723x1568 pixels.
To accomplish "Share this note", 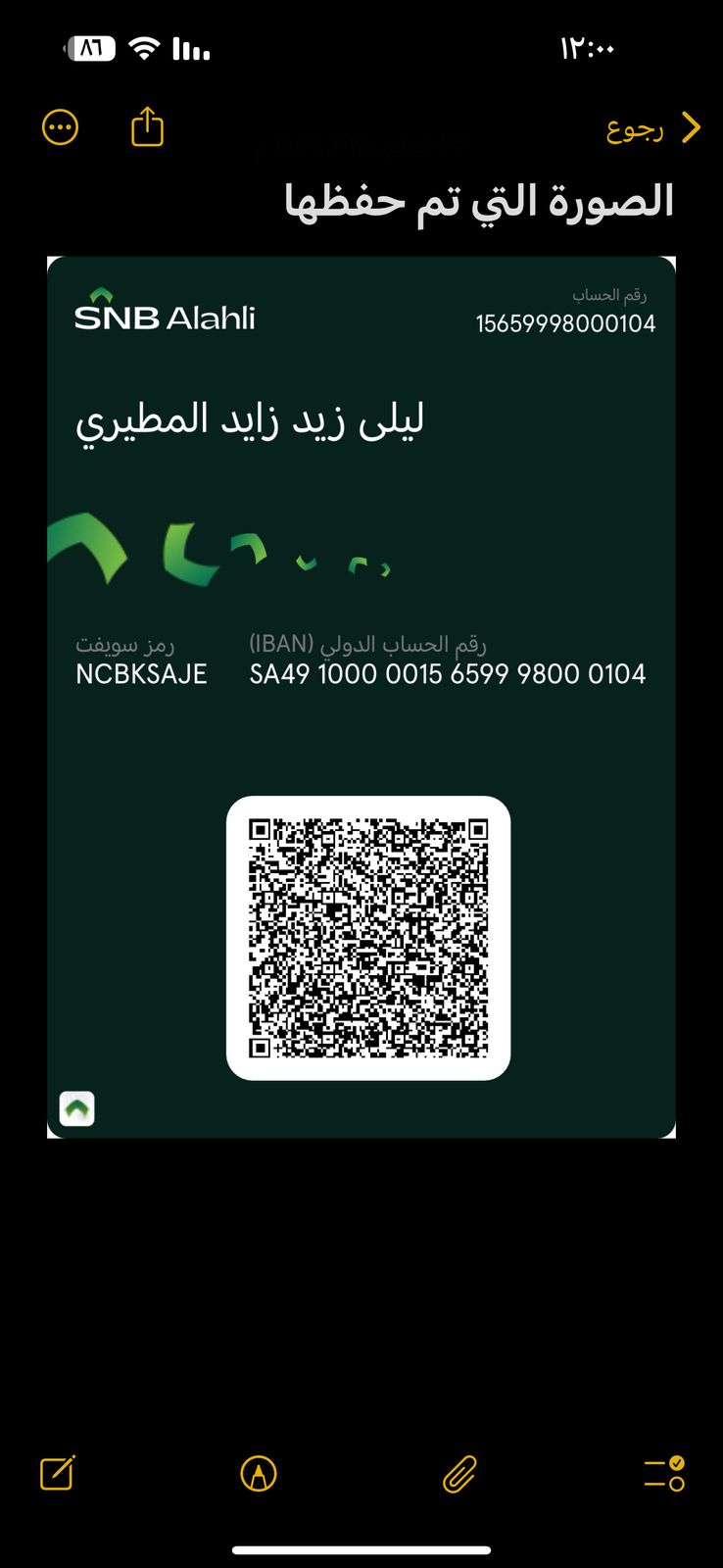I will 147,126.
